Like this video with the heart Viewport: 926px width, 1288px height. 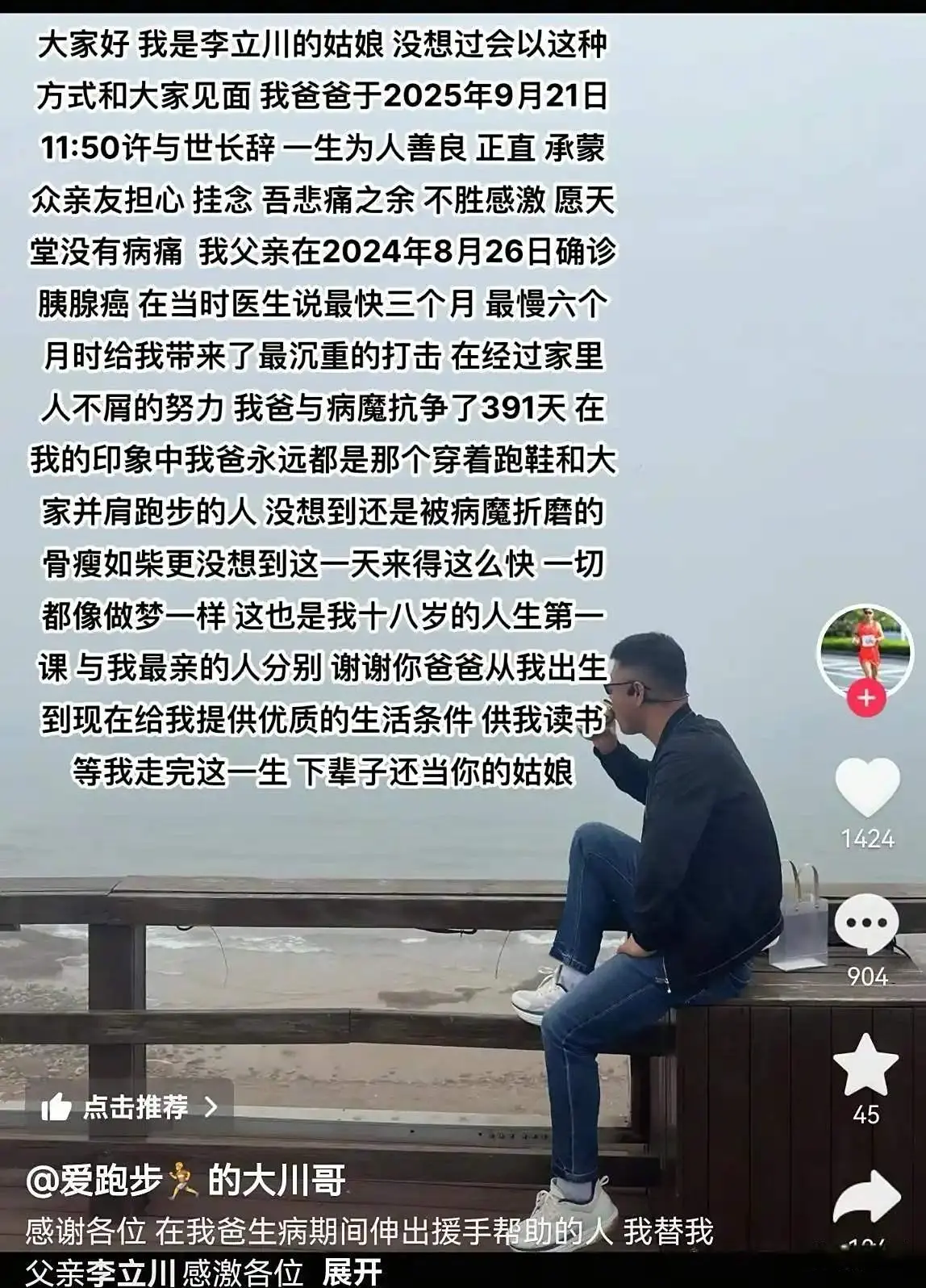click(x=867, y=788)
